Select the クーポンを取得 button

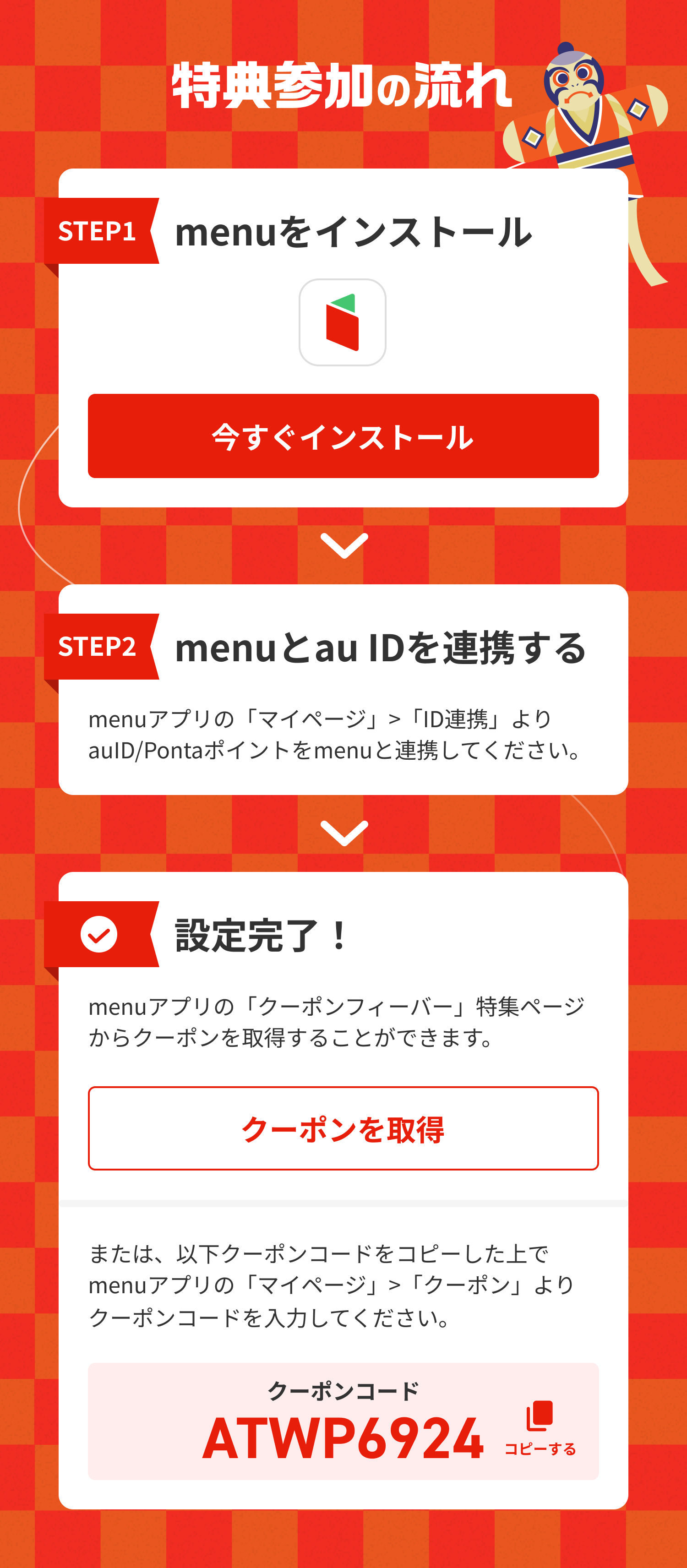pos(343,1128)
